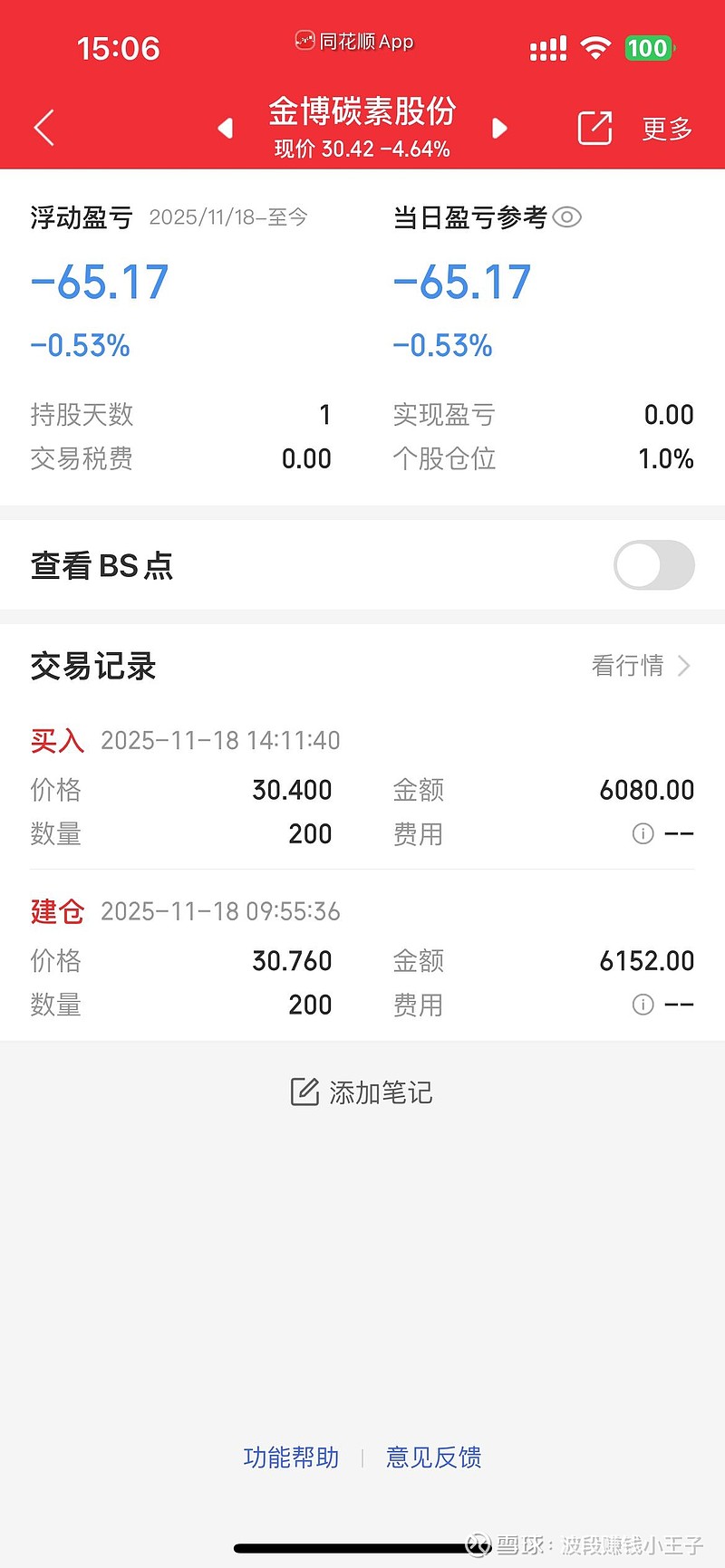Switch to the next stock with right triangle

pos(498,129)
